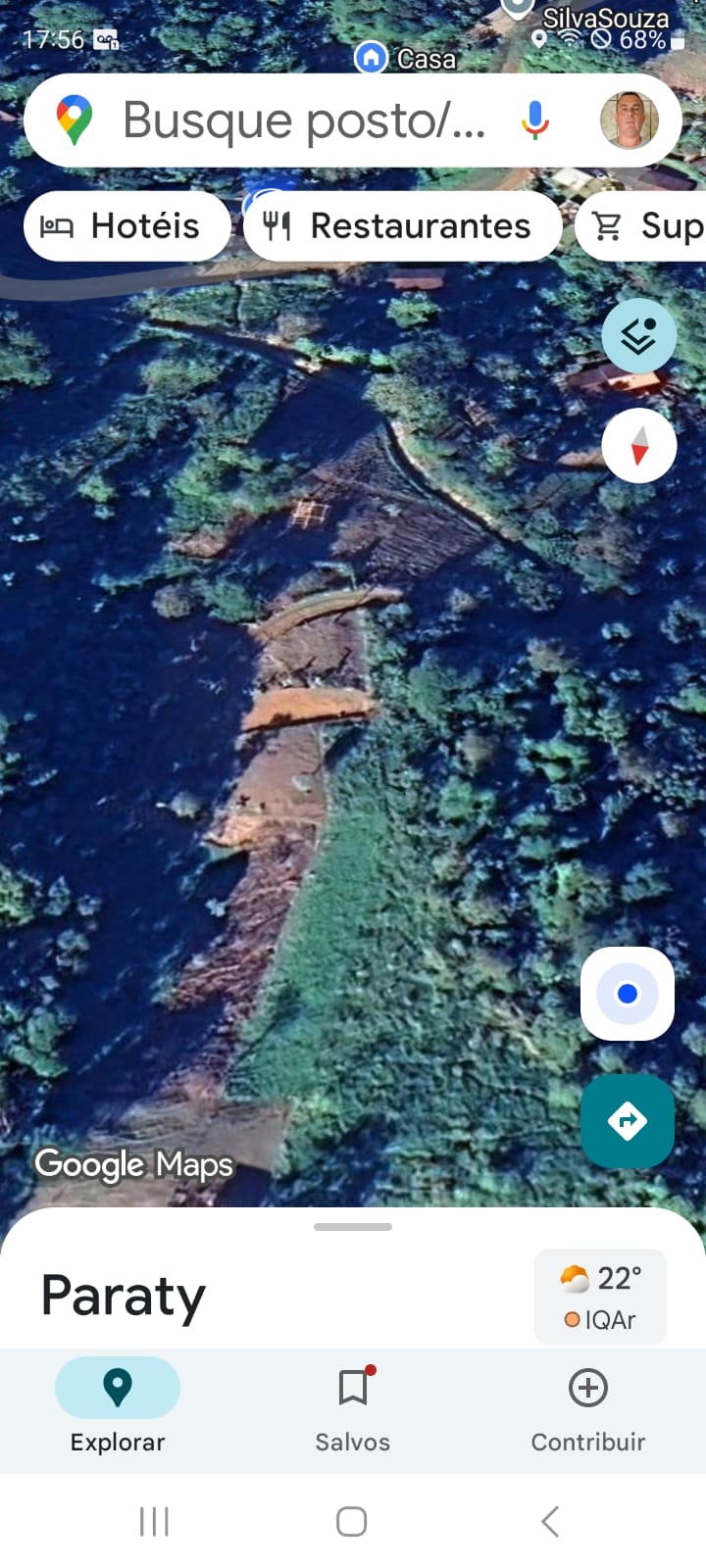Screen dimensions: 706x1568
Task: Center the map on my location
Action: coord(628,994)
